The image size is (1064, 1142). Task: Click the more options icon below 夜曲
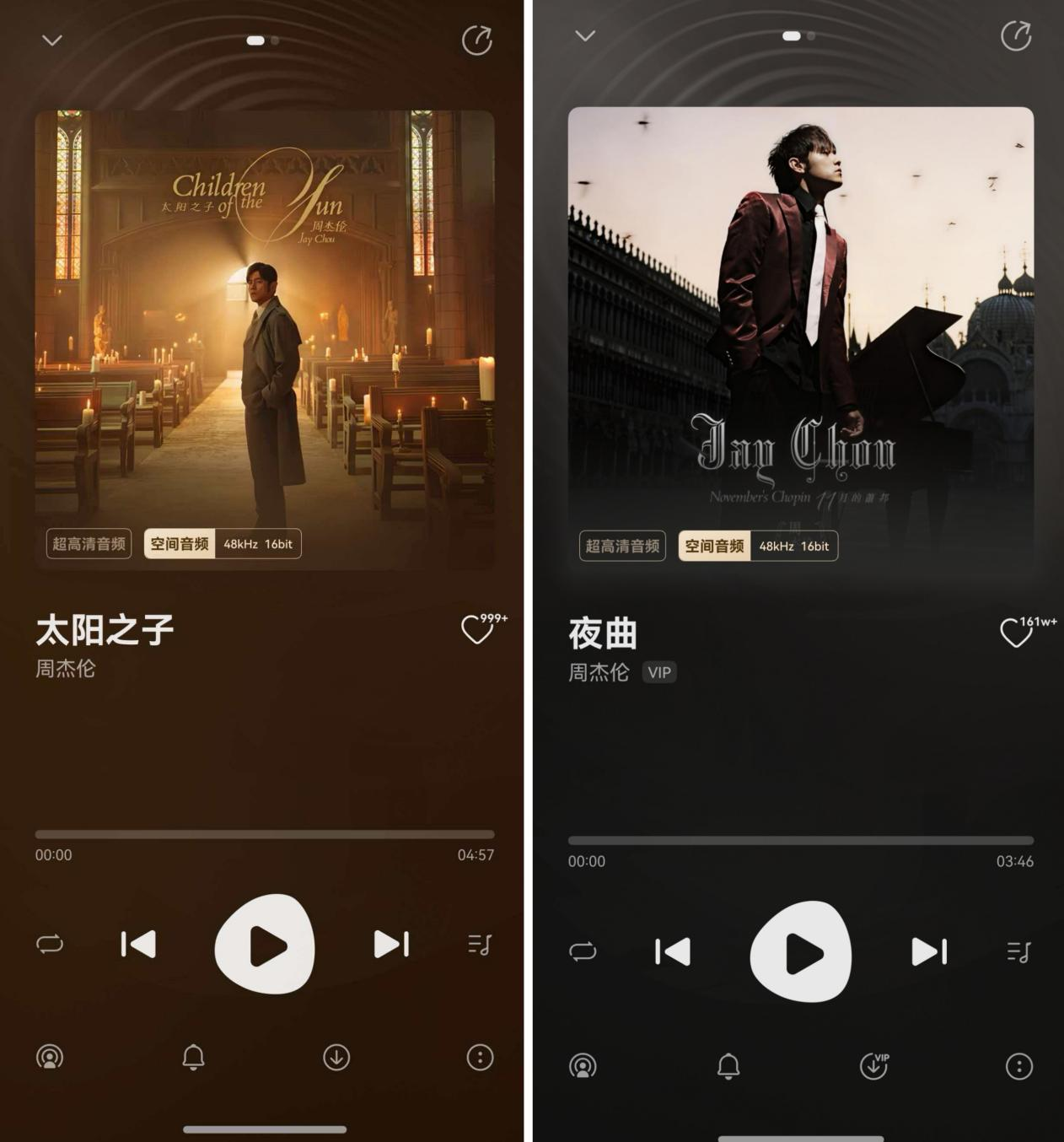tap(1016, 1065)
